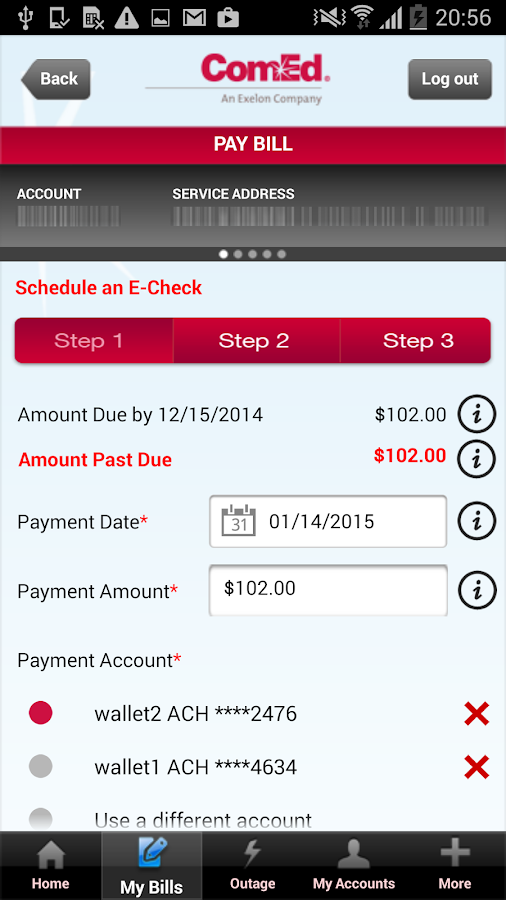Viewport: 506px width, 900px height.
Task: Show info for Payment Amount
Action: pos(477,590)
